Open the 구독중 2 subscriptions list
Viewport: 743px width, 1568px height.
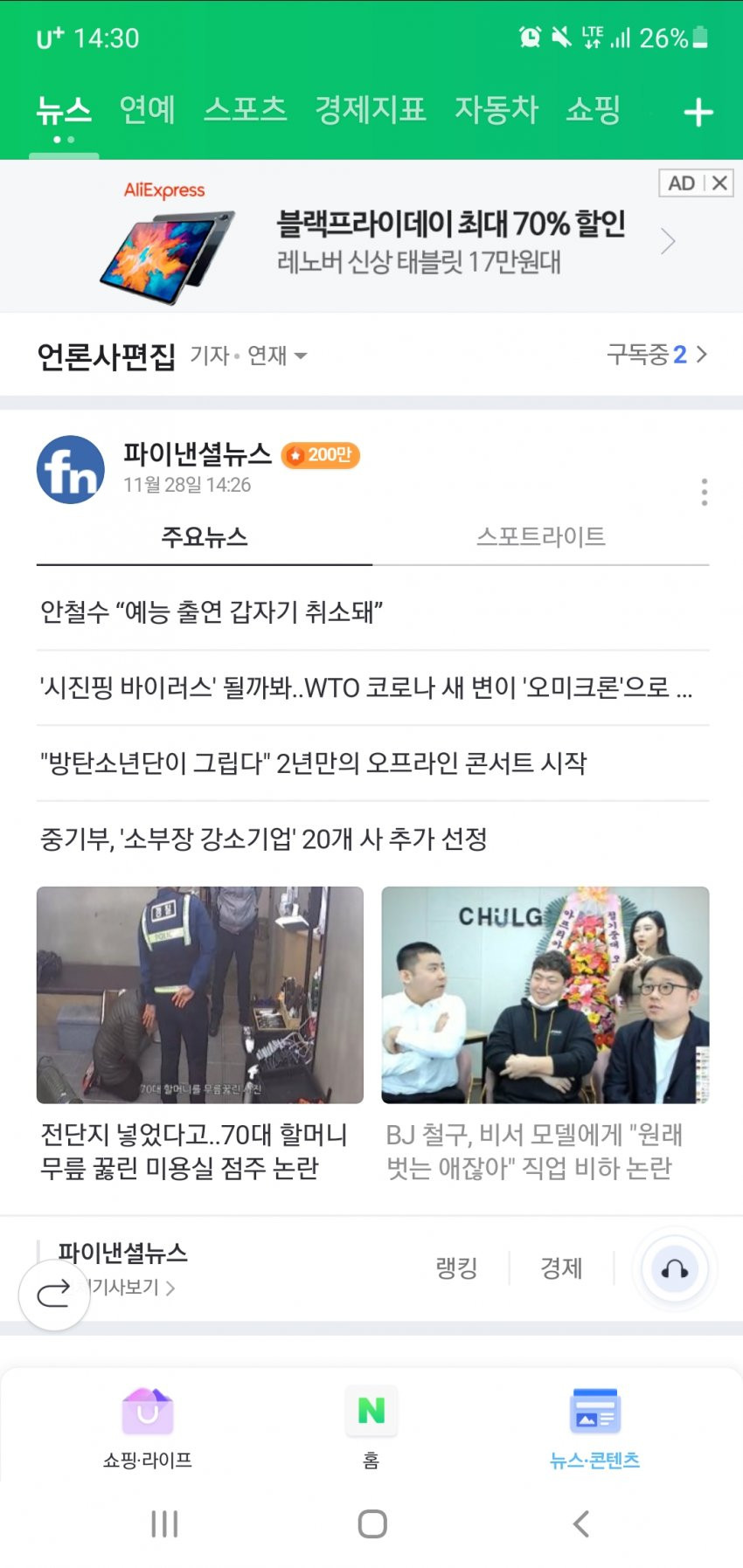tap(656, 355)
